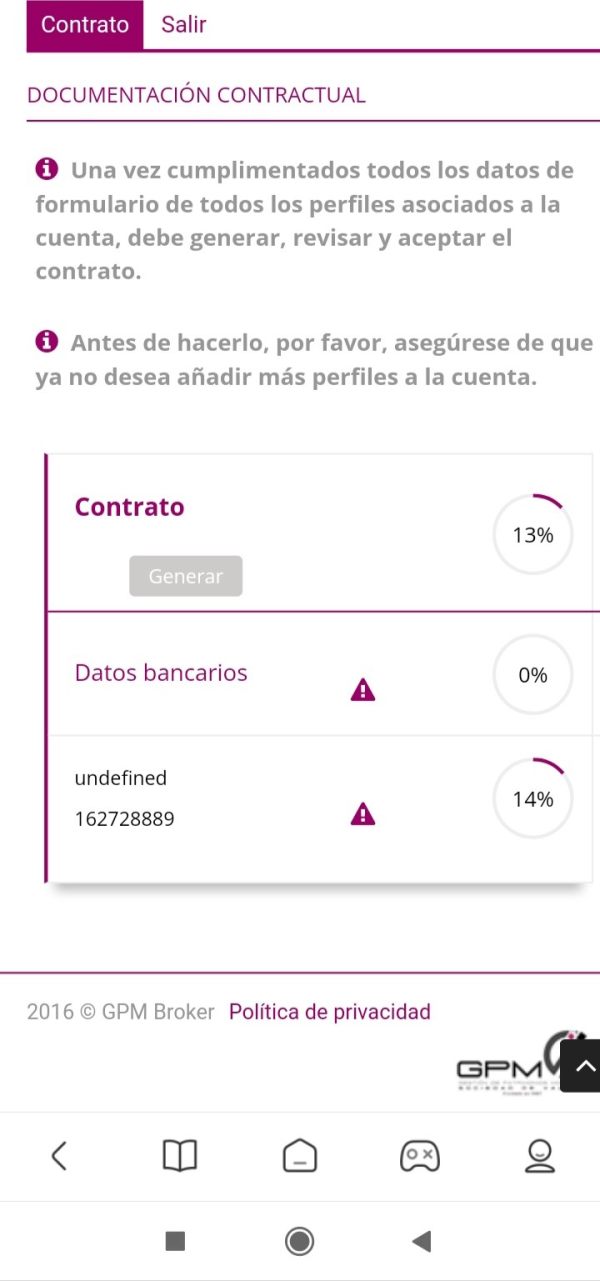Tap the Generar button
600x1281 pixels.
point(185,576)
